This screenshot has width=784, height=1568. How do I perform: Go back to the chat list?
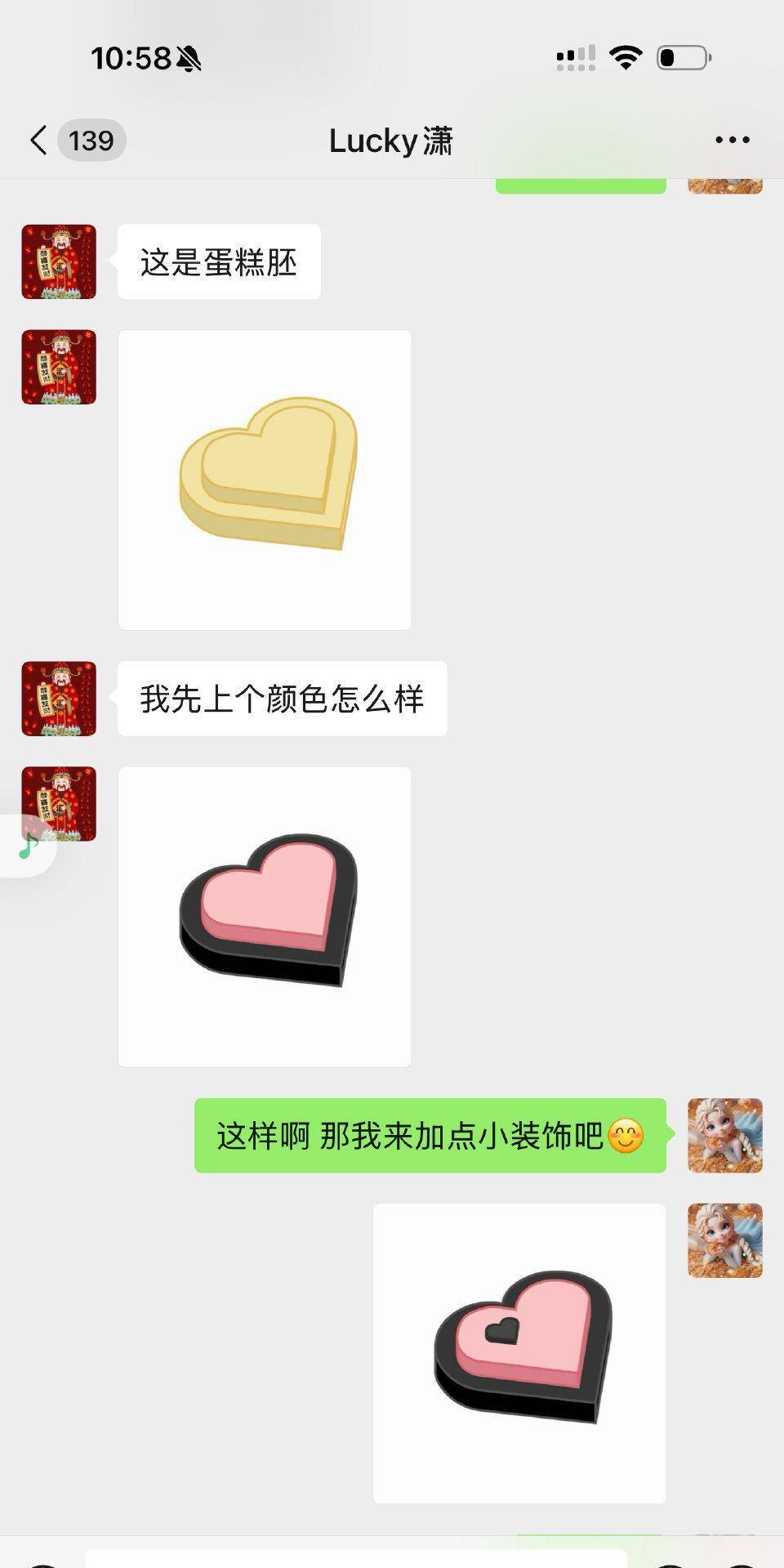click(x=38, y=140)
